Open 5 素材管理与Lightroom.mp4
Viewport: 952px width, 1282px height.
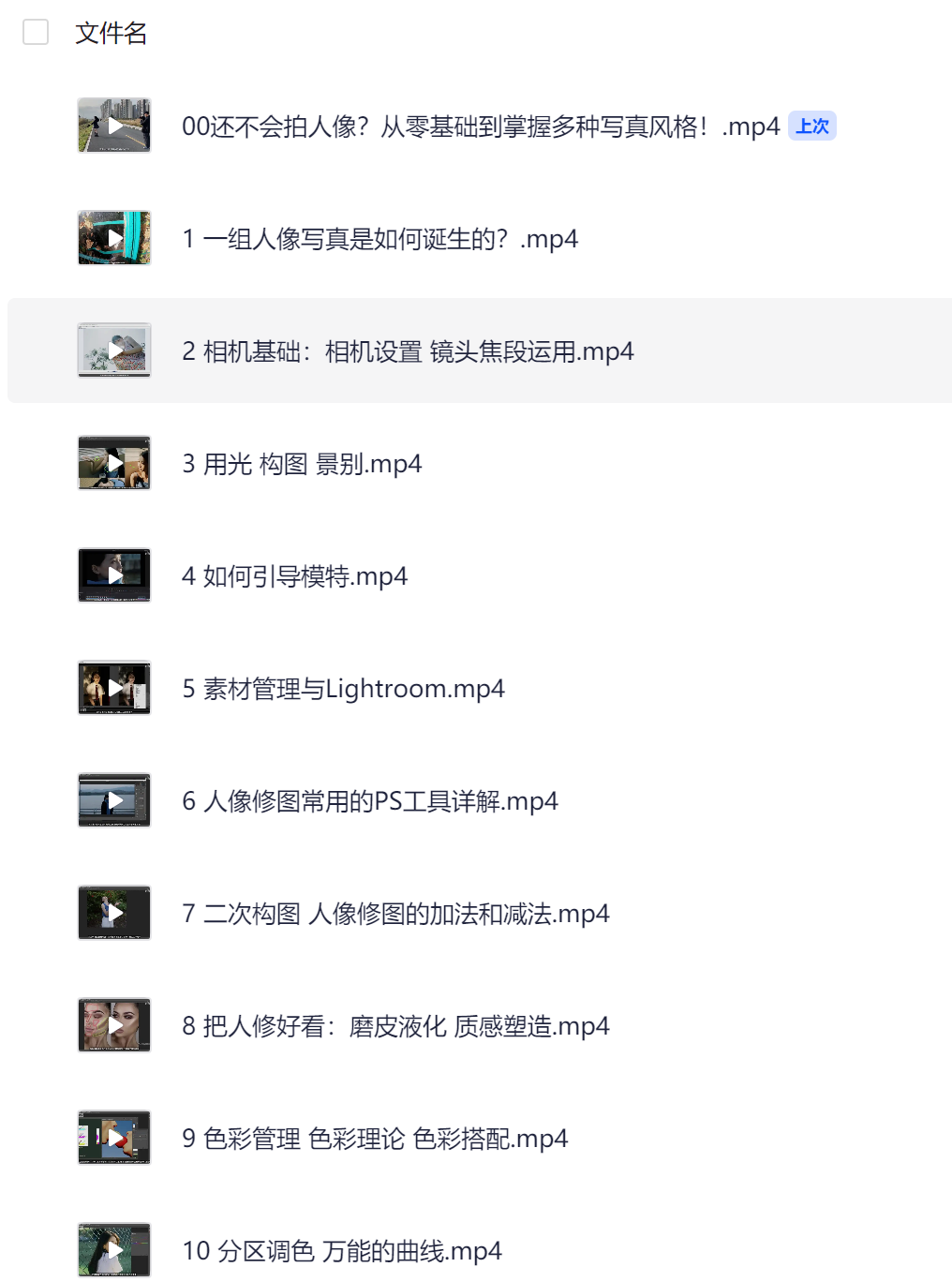(343, 689)
